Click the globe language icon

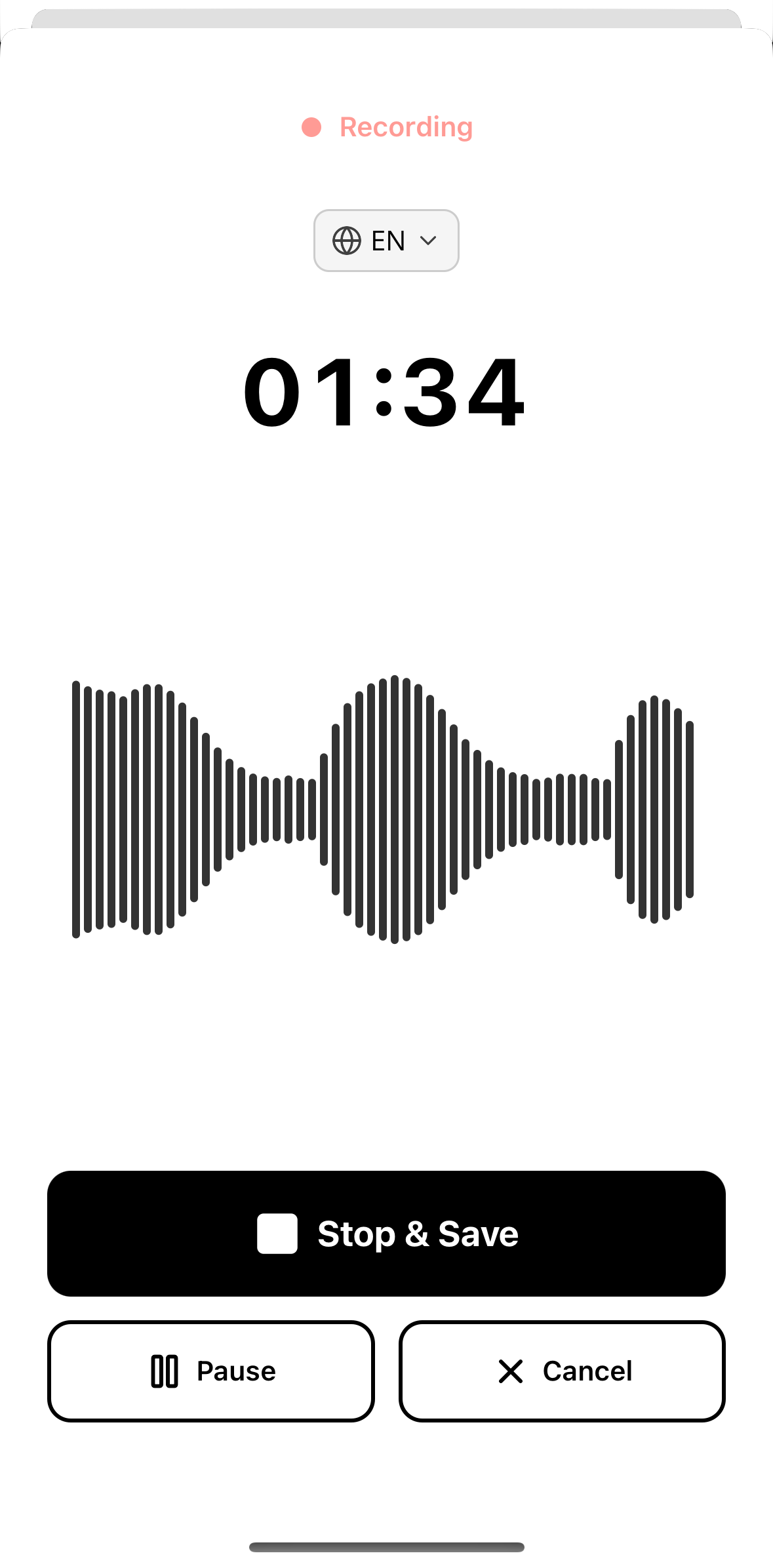click(347, 241)
